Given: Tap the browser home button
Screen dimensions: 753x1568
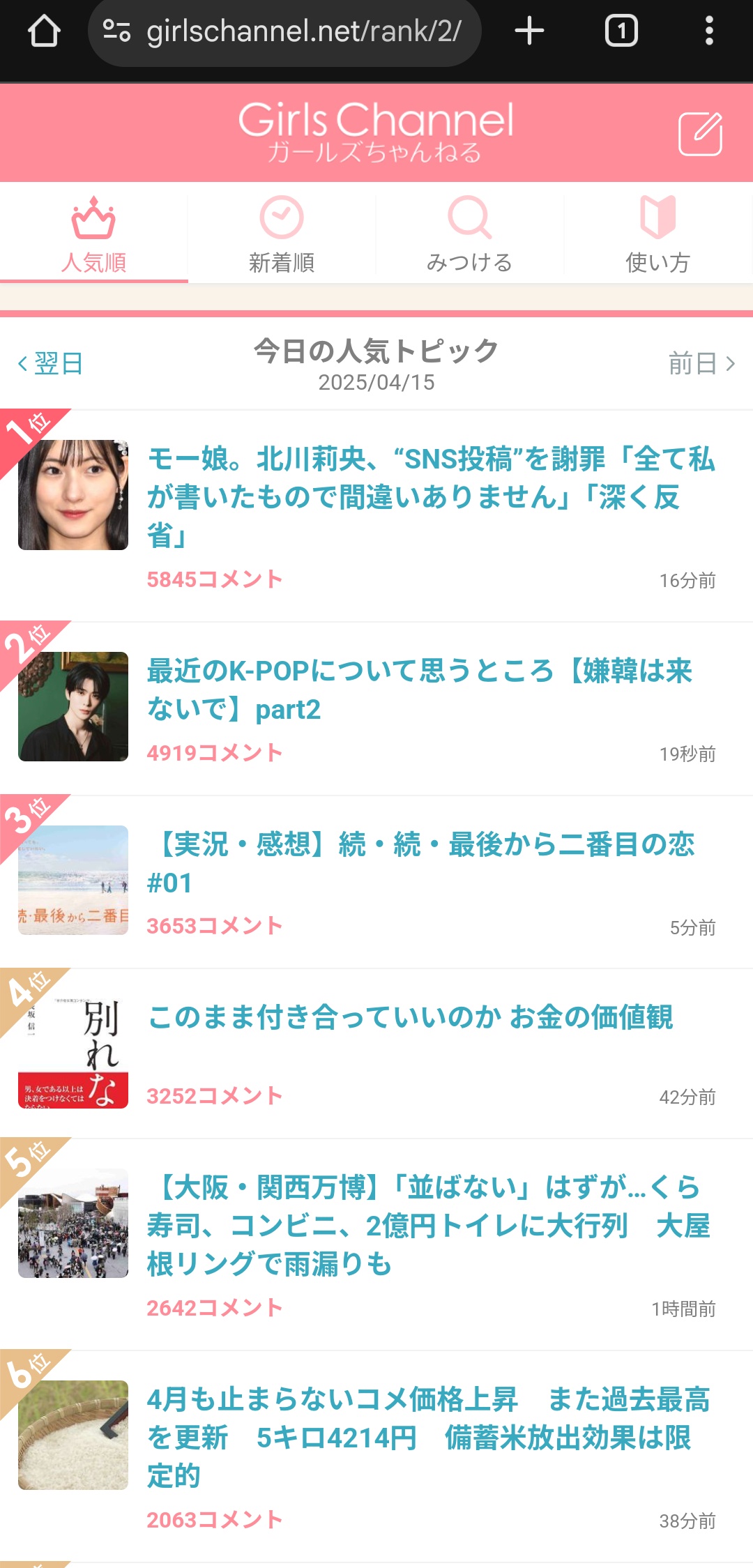Looking at the screenshot, I should tap(44, 31).
